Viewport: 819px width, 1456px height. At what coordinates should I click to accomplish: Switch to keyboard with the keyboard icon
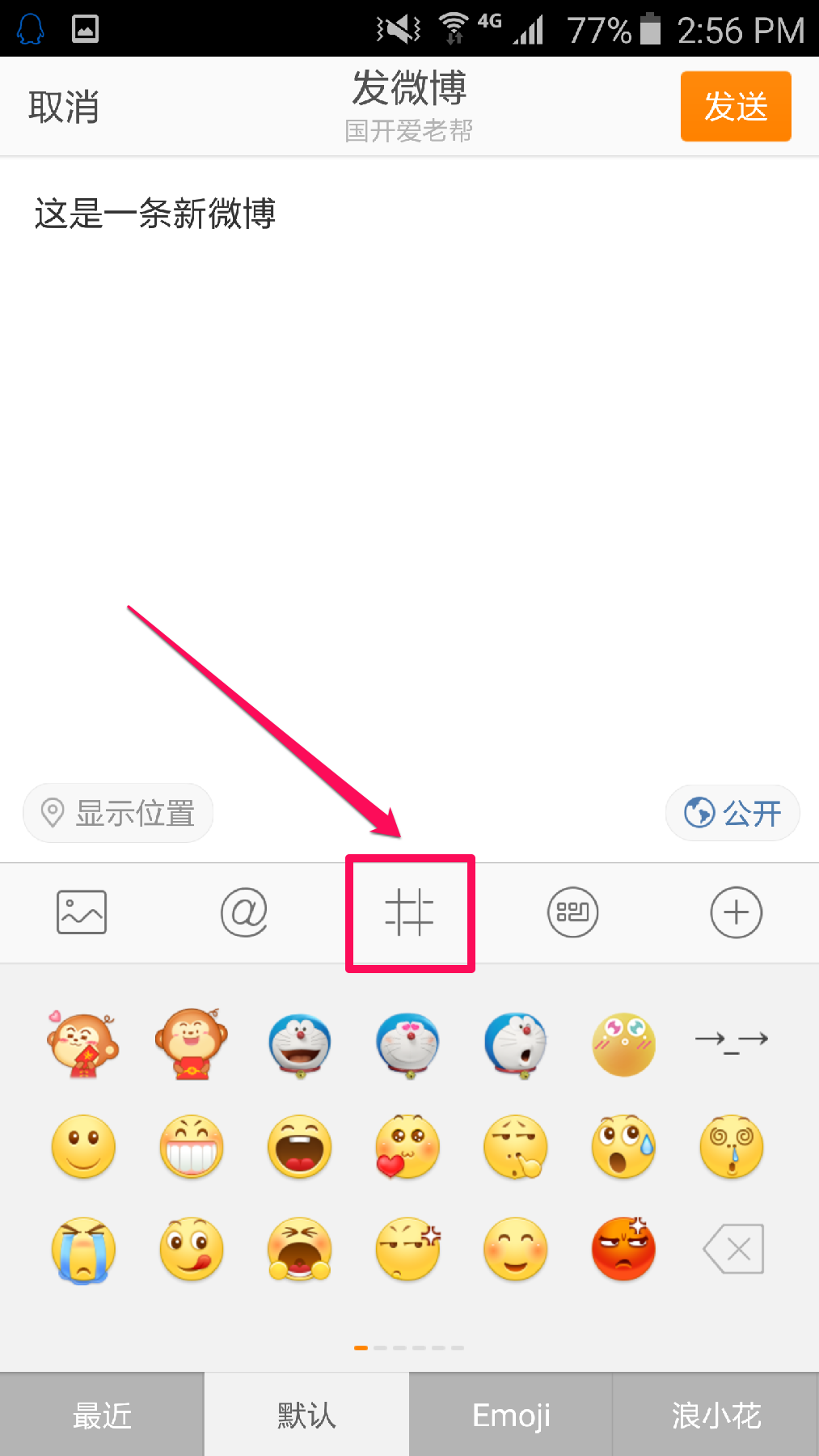pyautogui.click(x=572, y=912)
